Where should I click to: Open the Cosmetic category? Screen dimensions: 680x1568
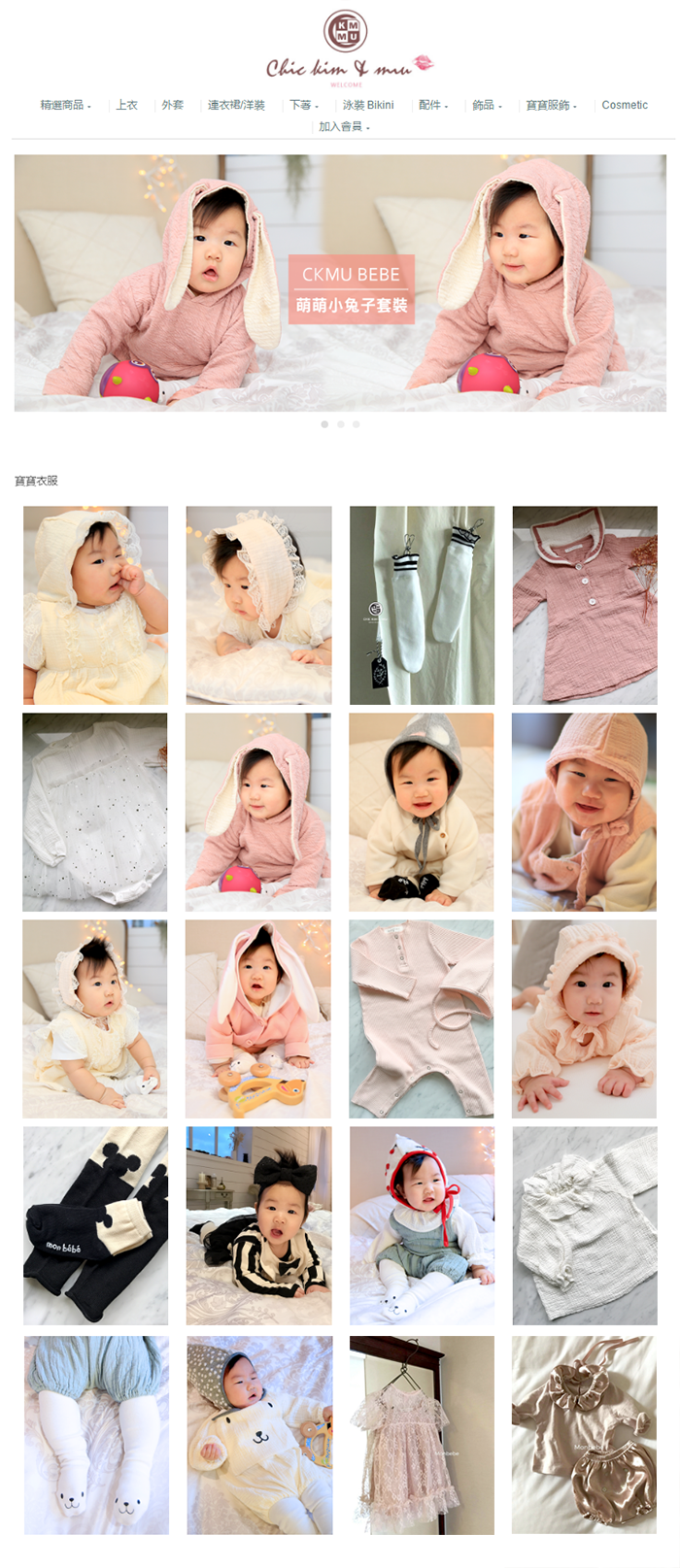coord(624,105)
